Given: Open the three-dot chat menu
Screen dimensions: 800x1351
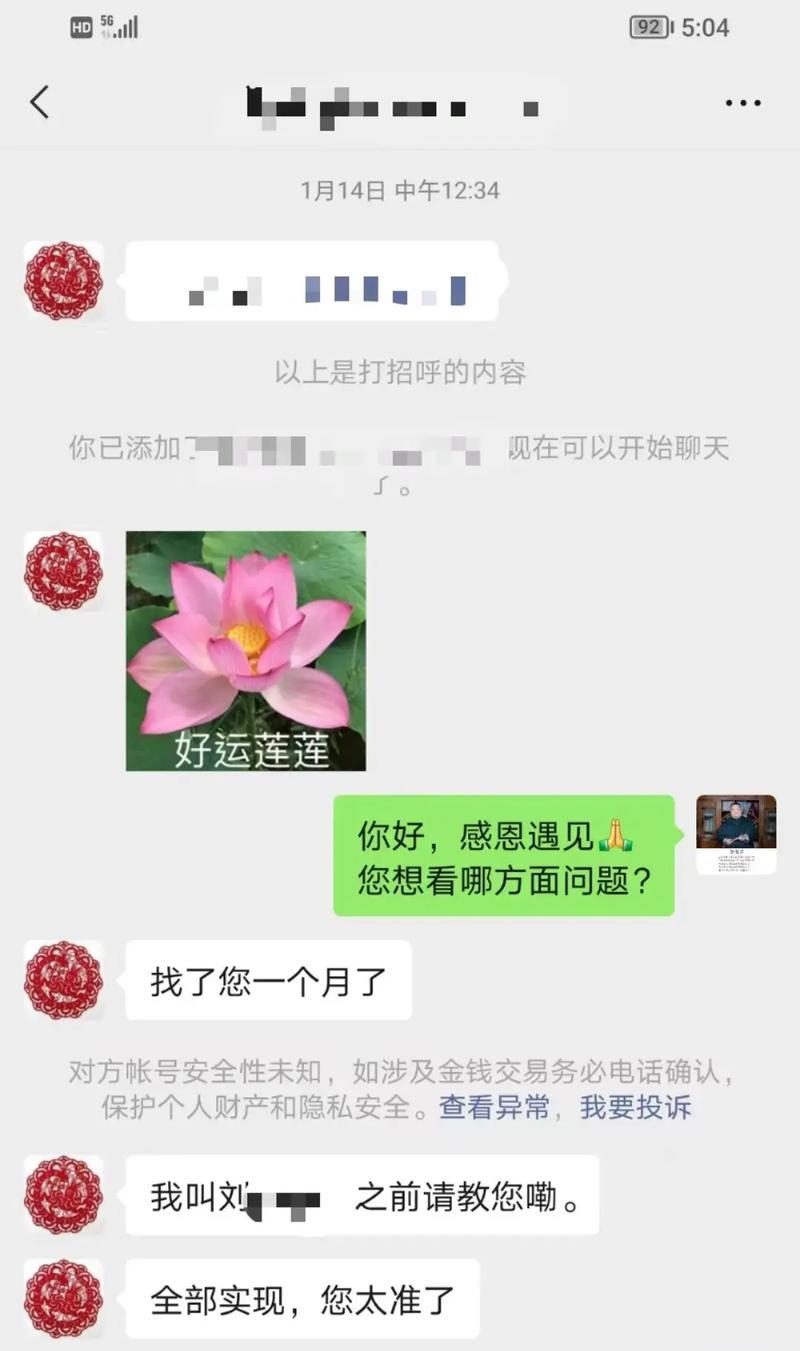Looking at the screenshot, I should [743, 103].
